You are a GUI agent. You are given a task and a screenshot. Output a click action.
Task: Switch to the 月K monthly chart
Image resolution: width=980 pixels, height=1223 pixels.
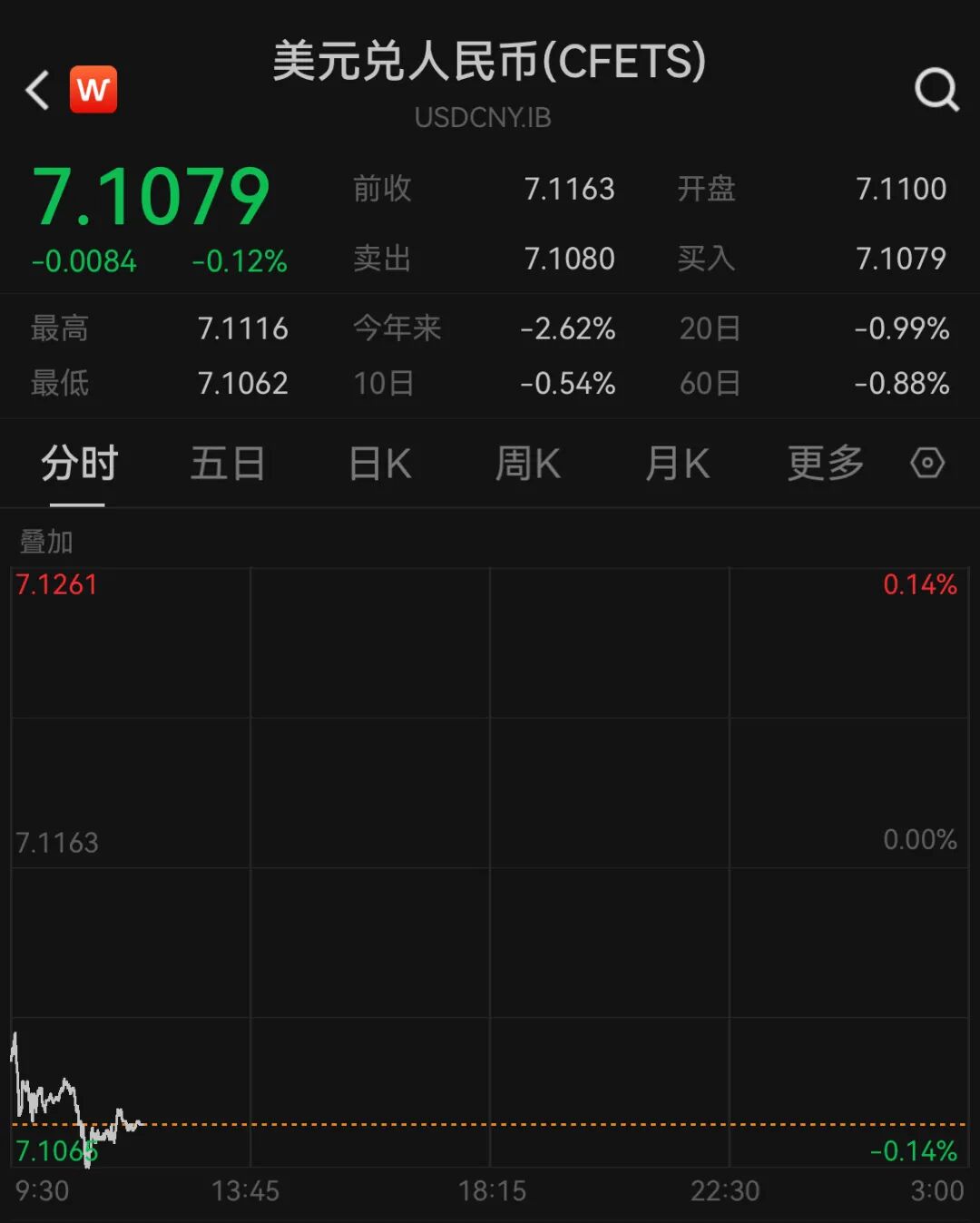tap(677, 465)
